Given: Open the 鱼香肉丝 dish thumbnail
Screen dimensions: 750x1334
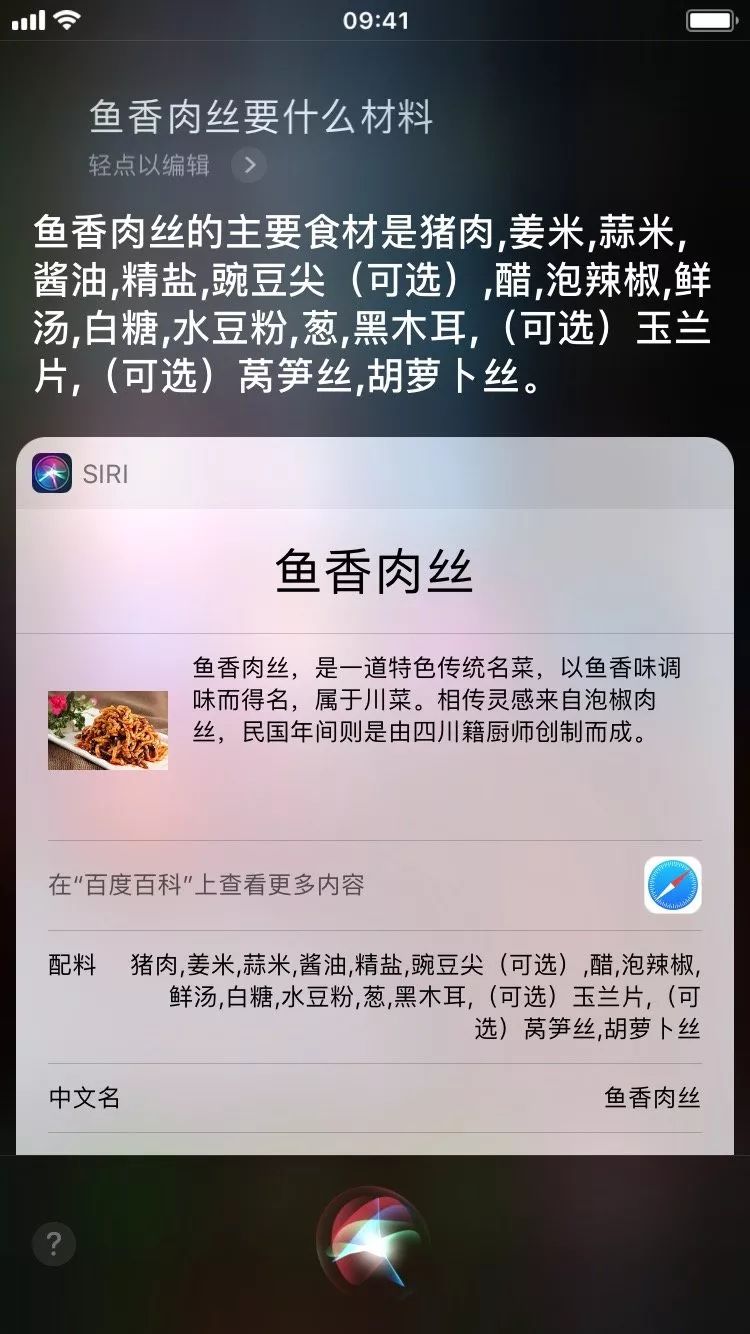Looking at the screenshot, I should pos(108,730).
